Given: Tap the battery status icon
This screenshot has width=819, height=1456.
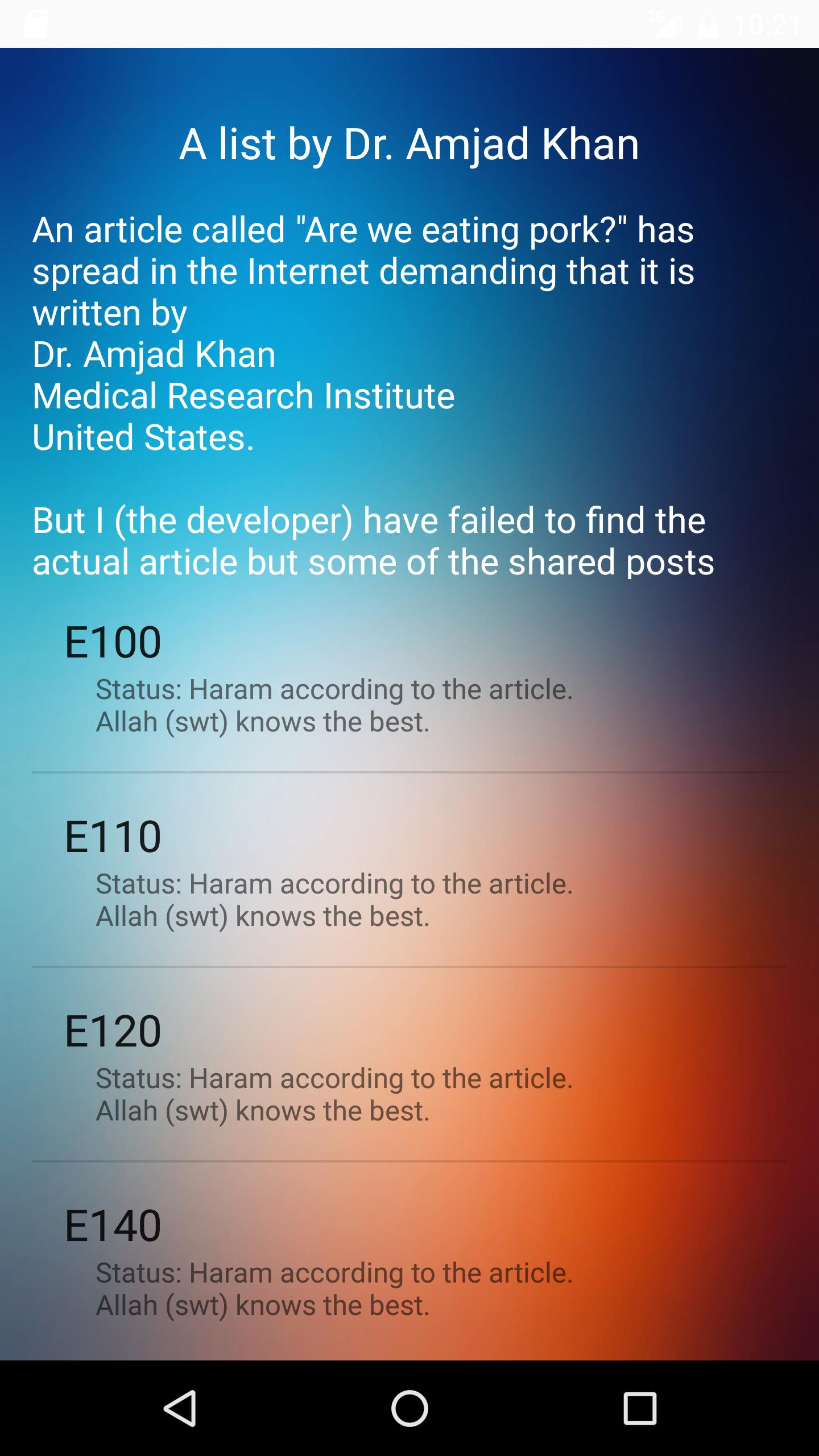Looking at the screenshot, I should coord(708,24).
